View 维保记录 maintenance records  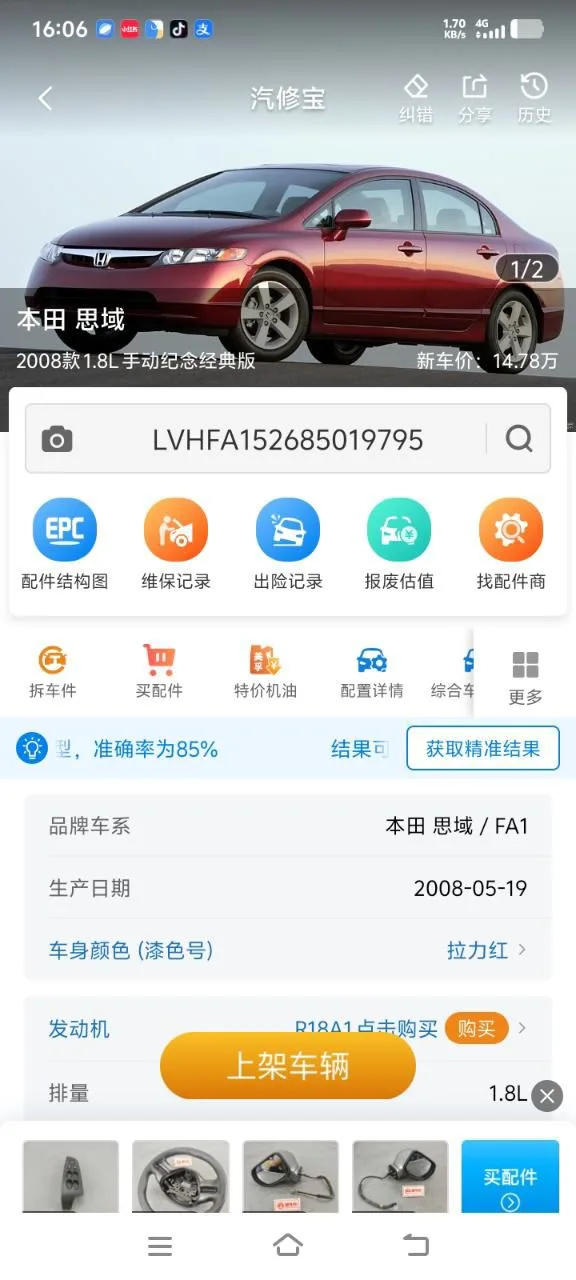(x=176, y=544)
